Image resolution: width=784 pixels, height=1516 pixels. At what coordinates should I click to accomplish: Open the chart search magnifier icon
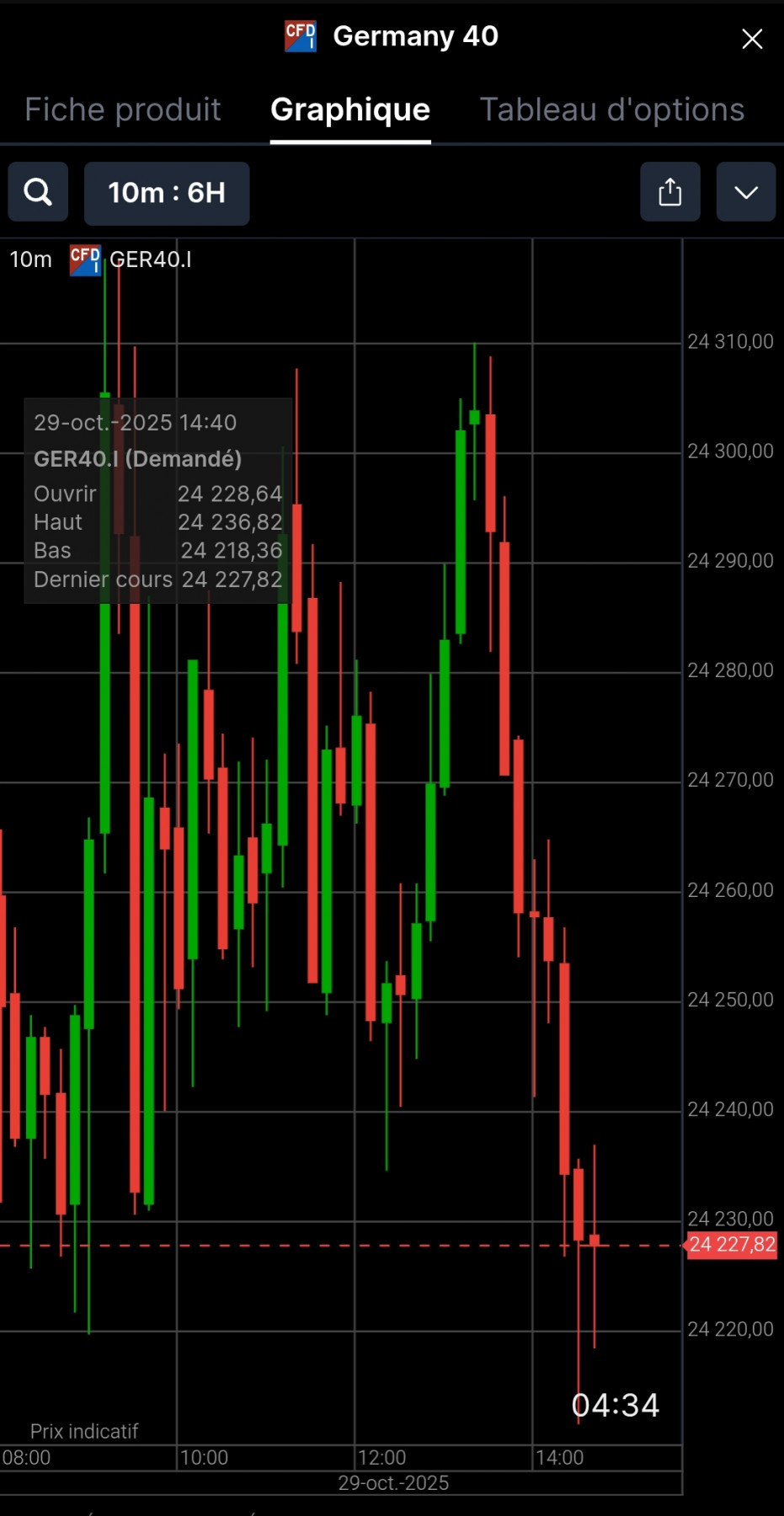pyautogui.click(x=37, y=192)
